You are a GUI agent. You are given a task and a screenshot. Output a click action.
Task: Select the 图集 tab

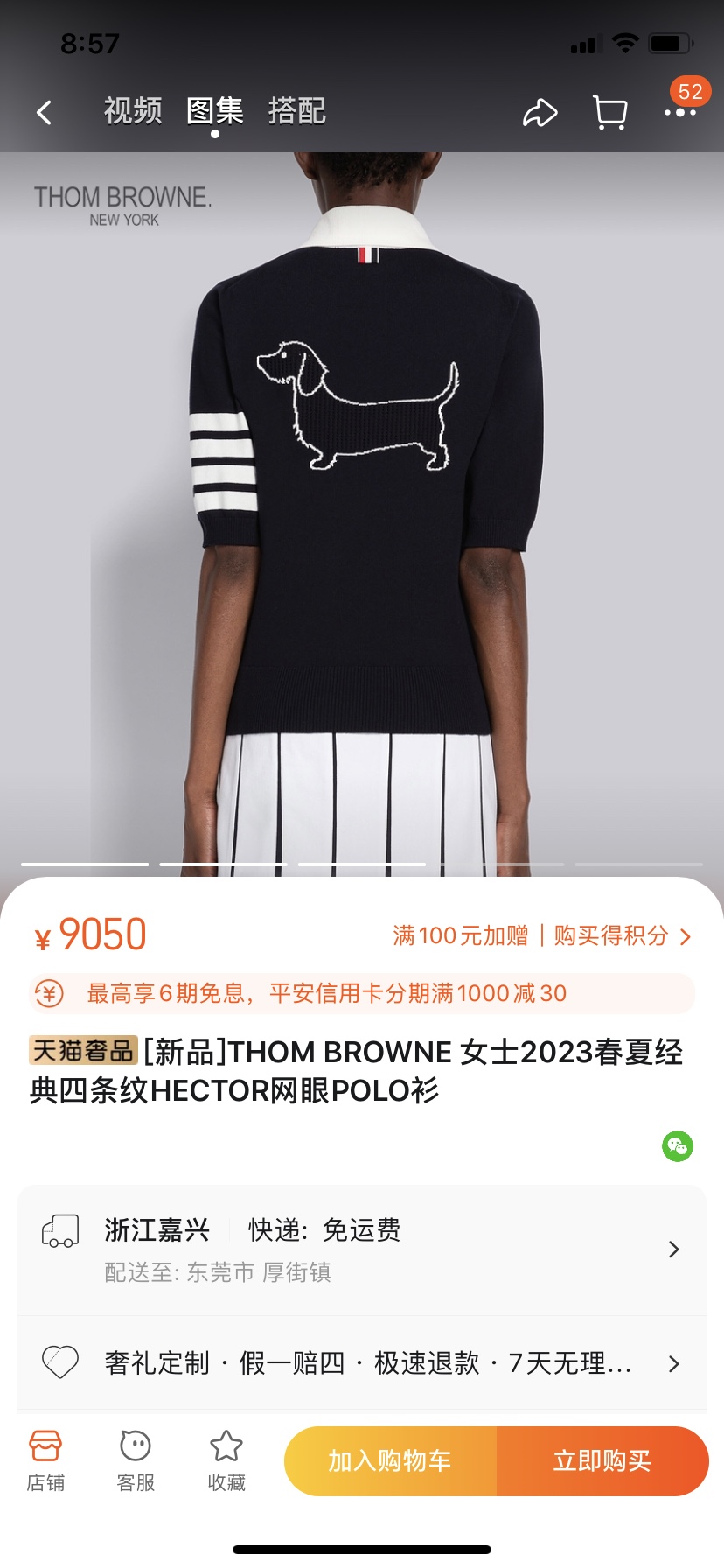click(215, 111)
